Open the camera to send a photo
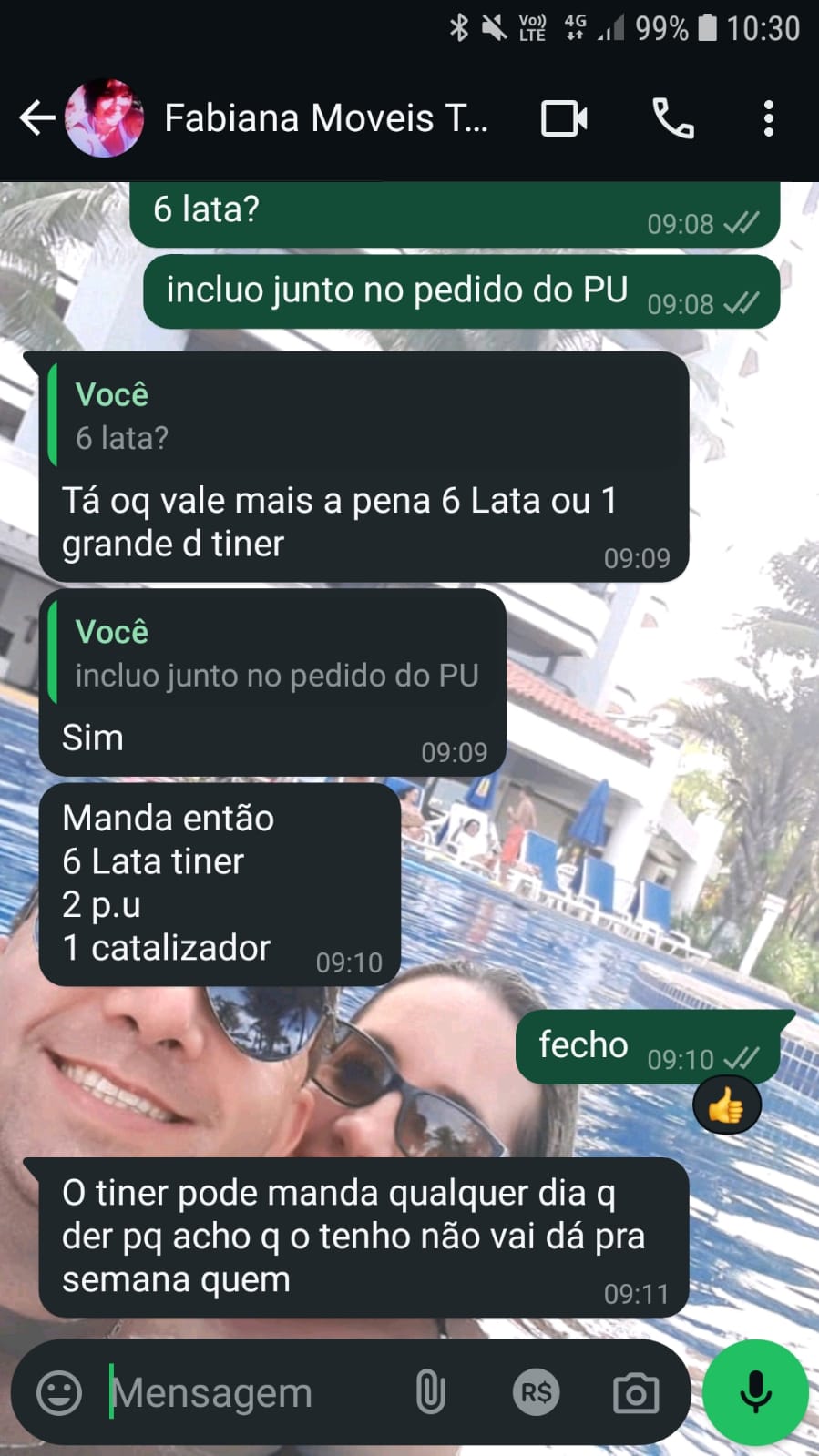Image resolution: width=819 pixels, height=1456 pixels. 636,1392
